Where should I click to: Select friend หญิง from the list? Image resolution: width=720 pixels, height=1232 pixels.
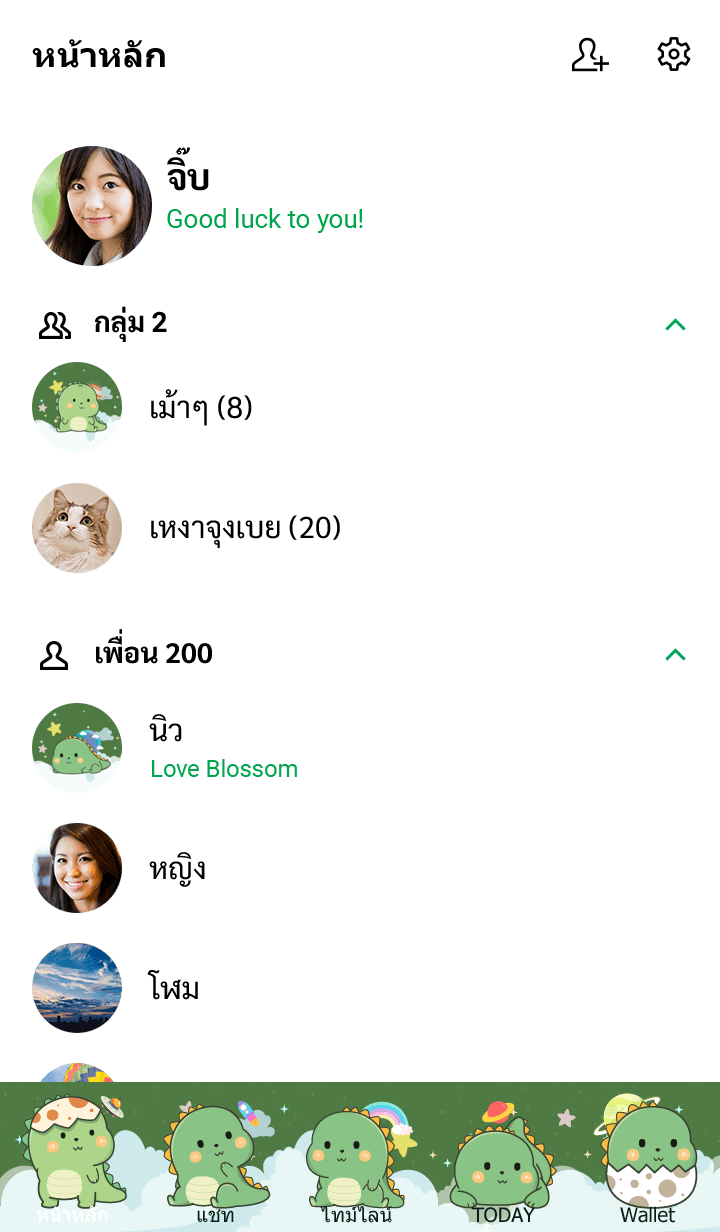pyautogui.click(x=178, y=868)
